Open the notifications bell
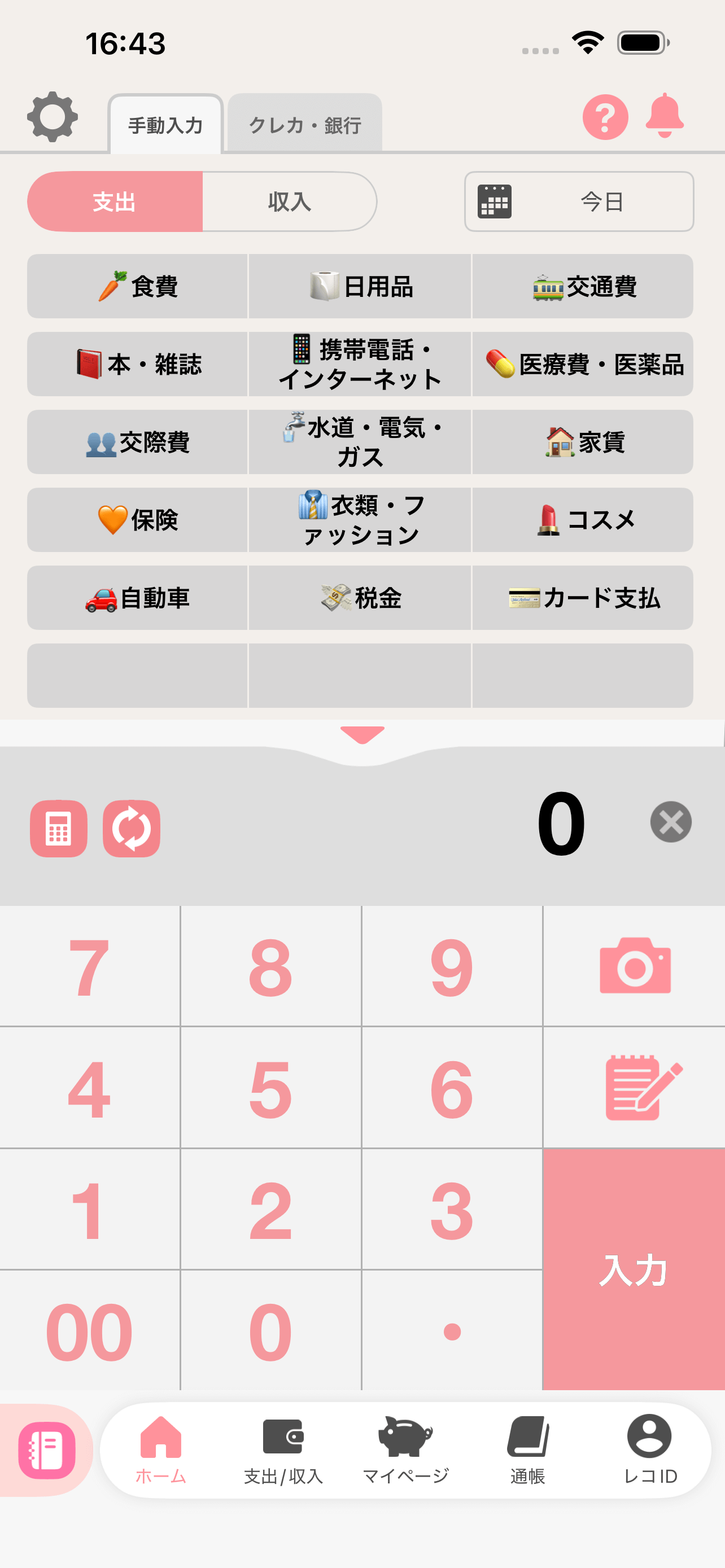The image size is (725, 1568). (x=664, y=116)
